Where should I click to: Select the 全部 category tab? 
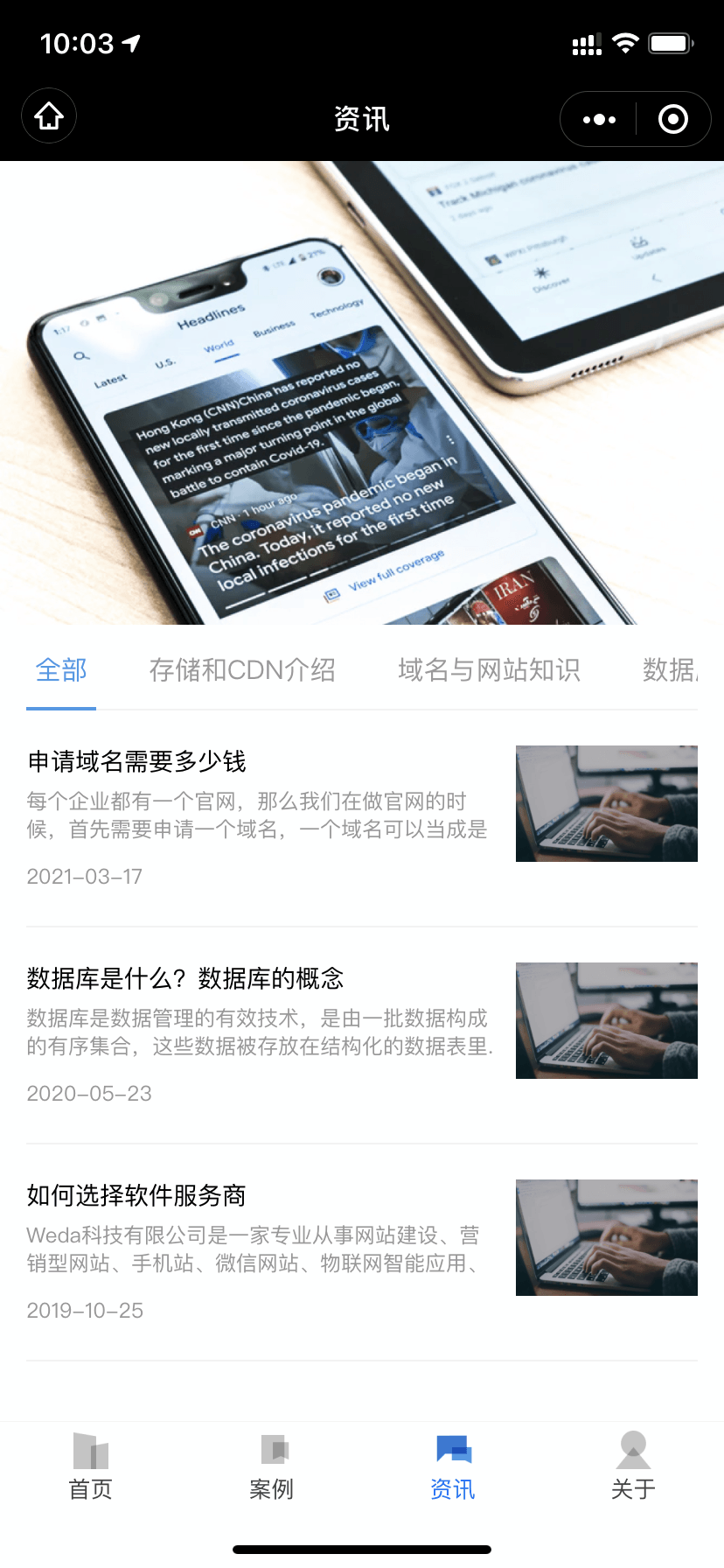(61, 670)
